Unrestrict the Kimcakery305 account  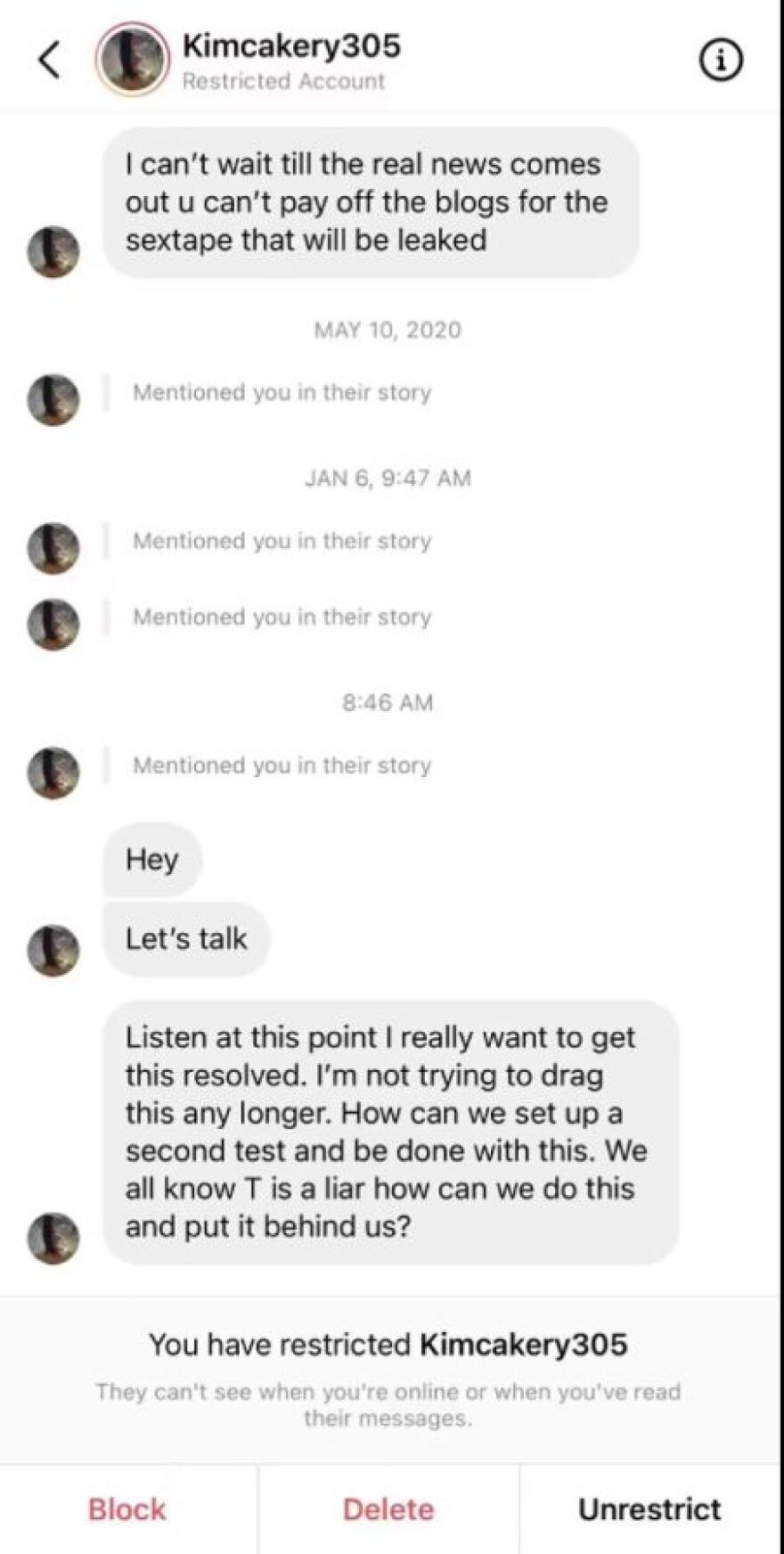click(649, 1509)
